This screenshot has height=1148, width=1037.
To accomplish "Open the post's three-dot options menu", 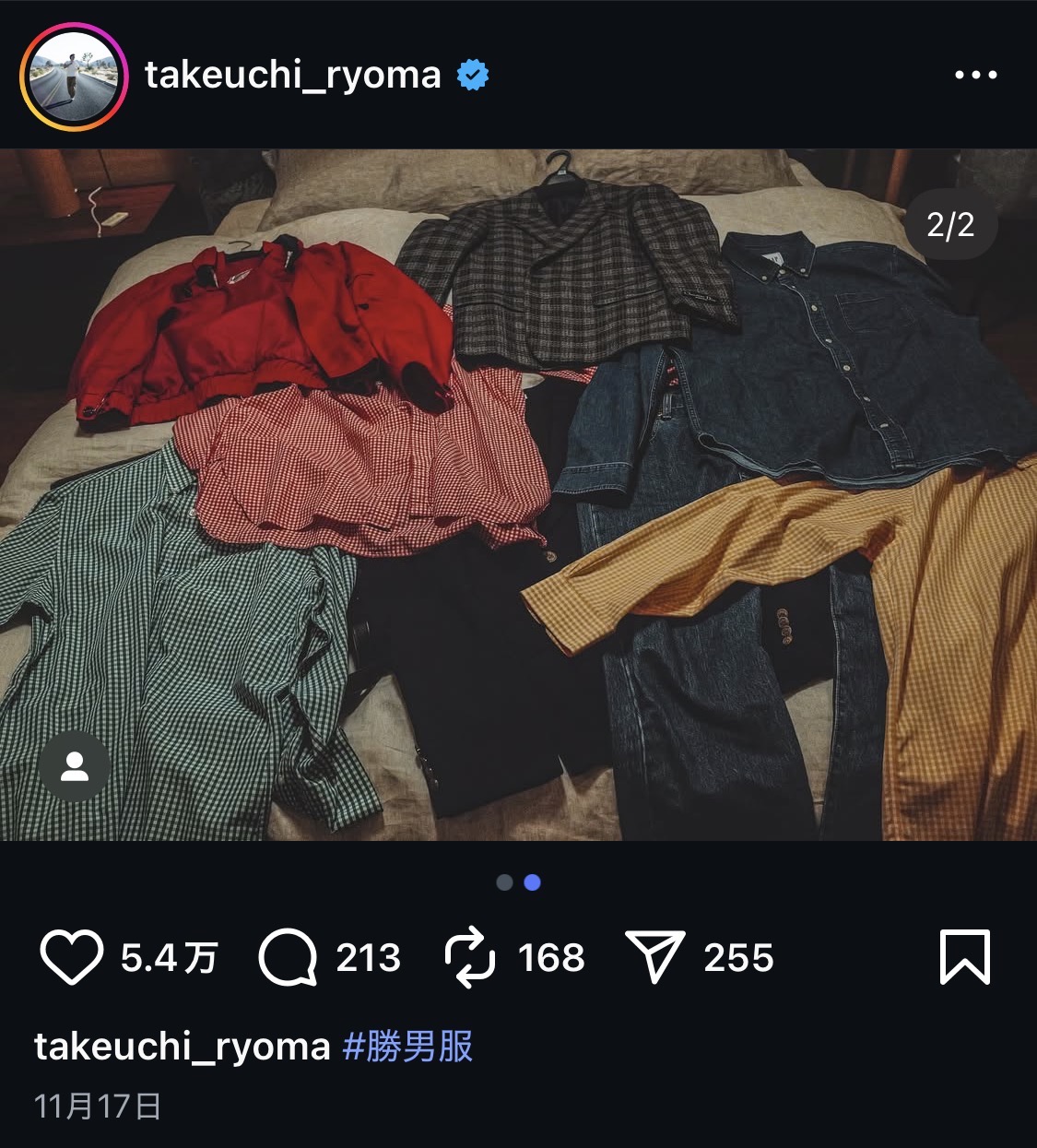I will 975,75.
